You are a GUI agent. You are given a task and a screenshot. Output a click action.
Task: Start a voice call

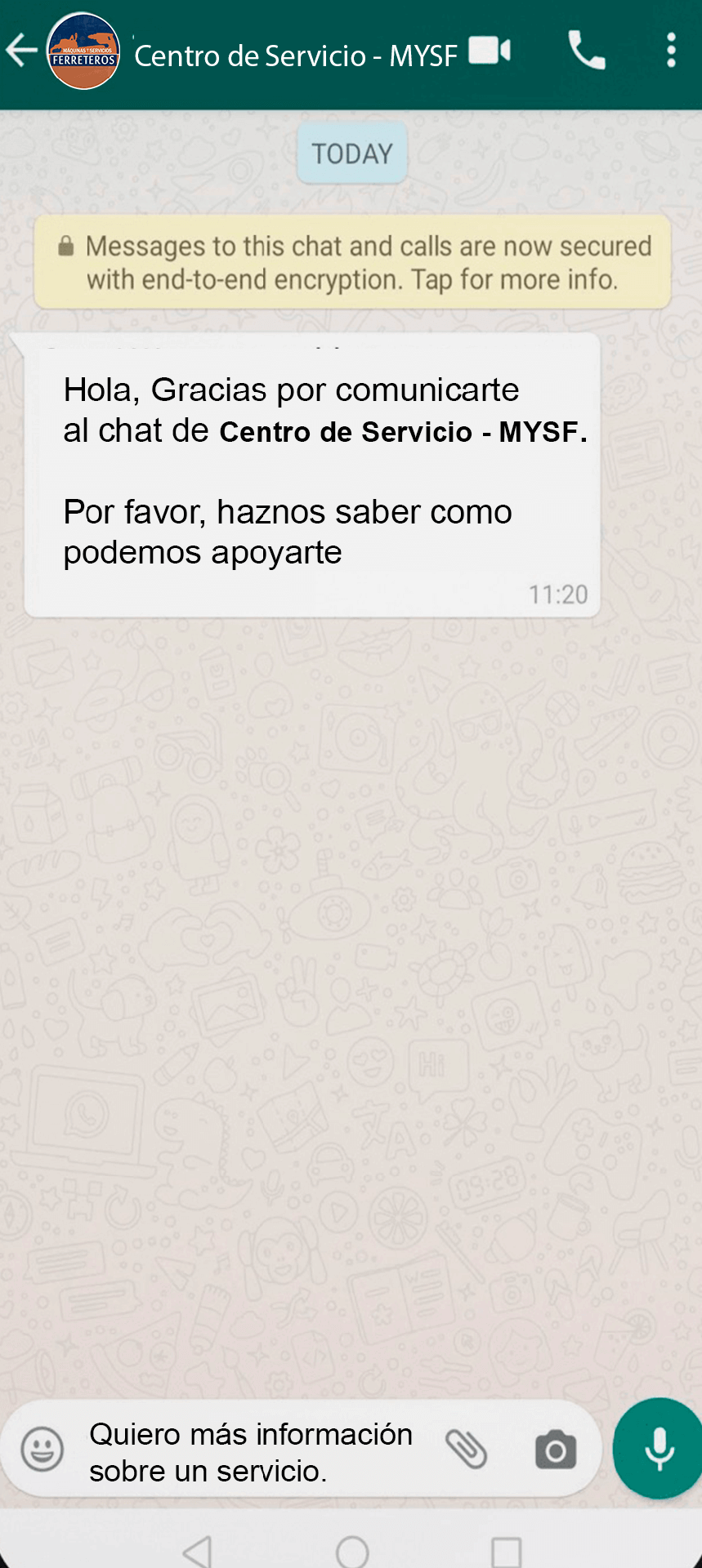pos(587,51)
